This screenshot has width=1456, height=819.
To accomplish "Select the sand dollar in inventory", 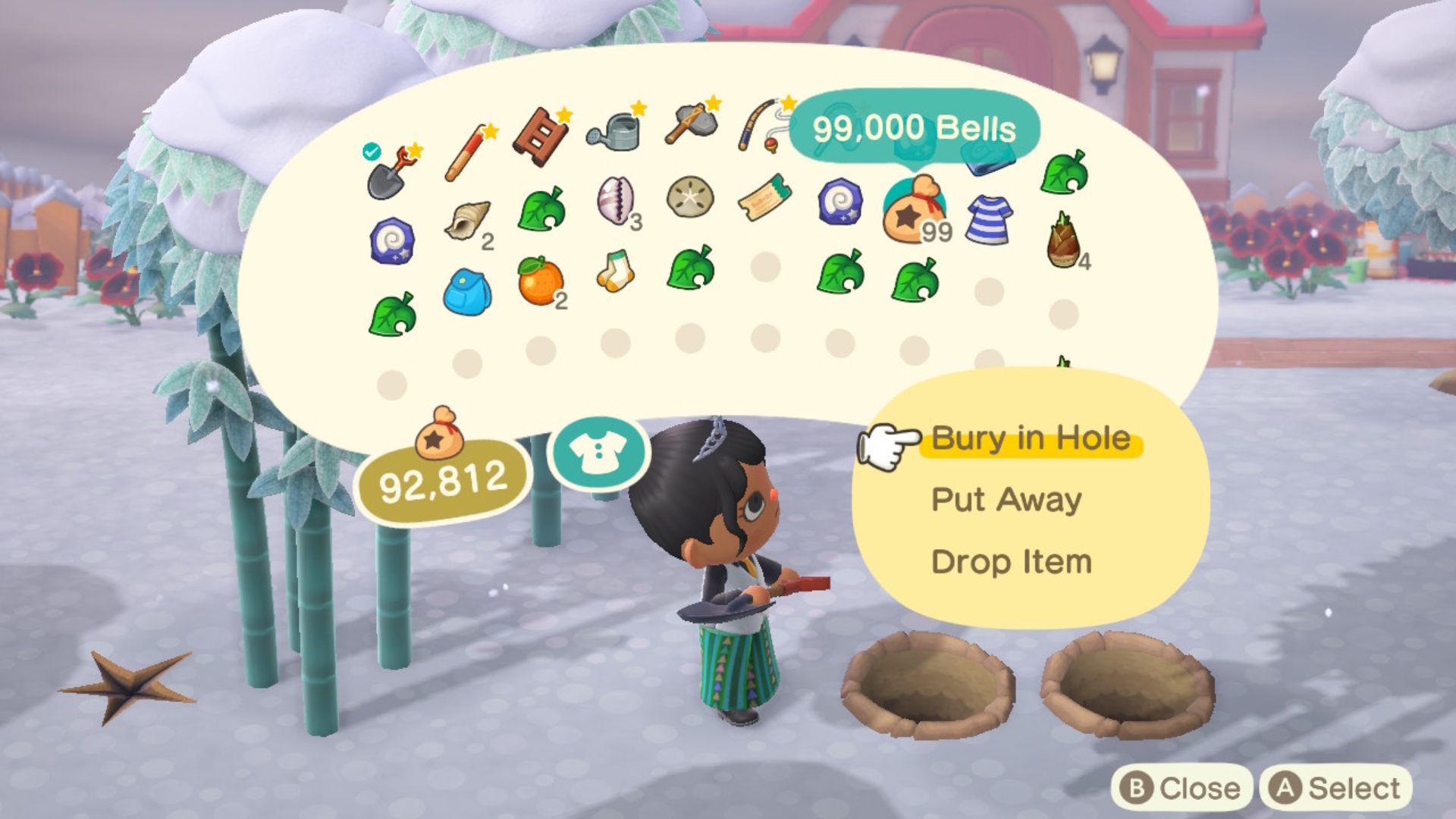I will (x=689, y=196).
